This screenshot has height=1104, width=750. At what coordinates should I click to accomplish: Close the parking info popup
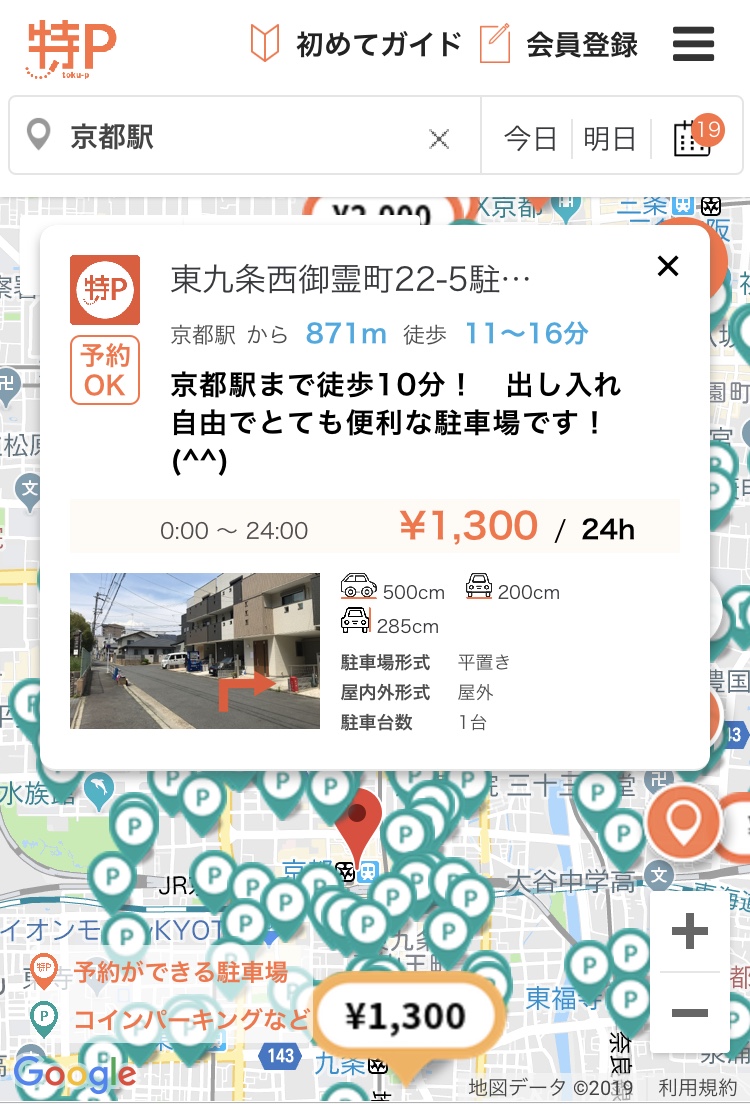coord(668,266)
